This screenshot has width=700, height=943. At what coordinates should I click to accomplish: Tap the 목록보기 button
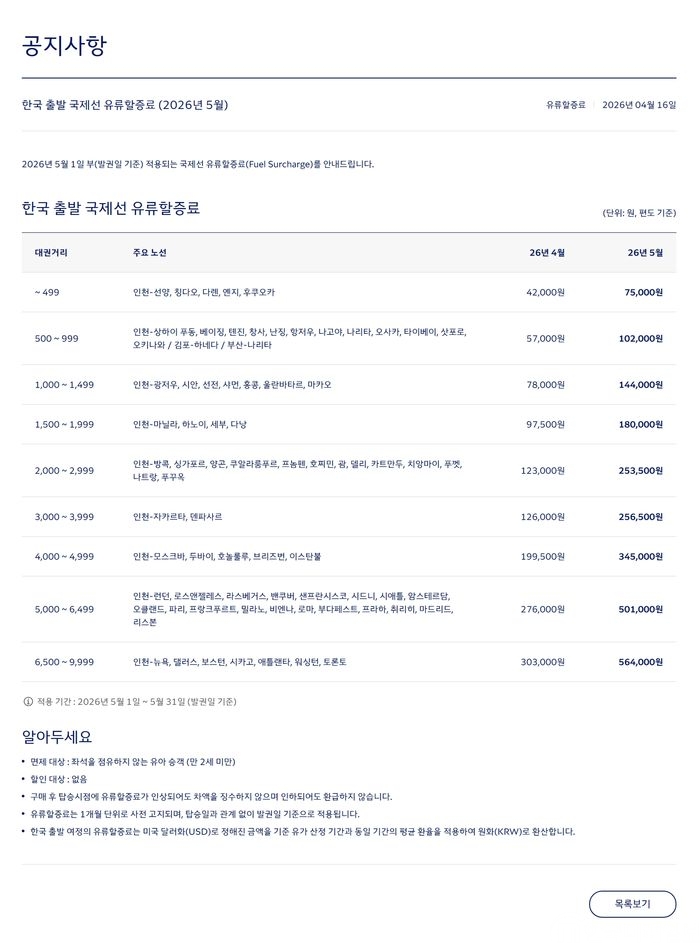[632, 904]
